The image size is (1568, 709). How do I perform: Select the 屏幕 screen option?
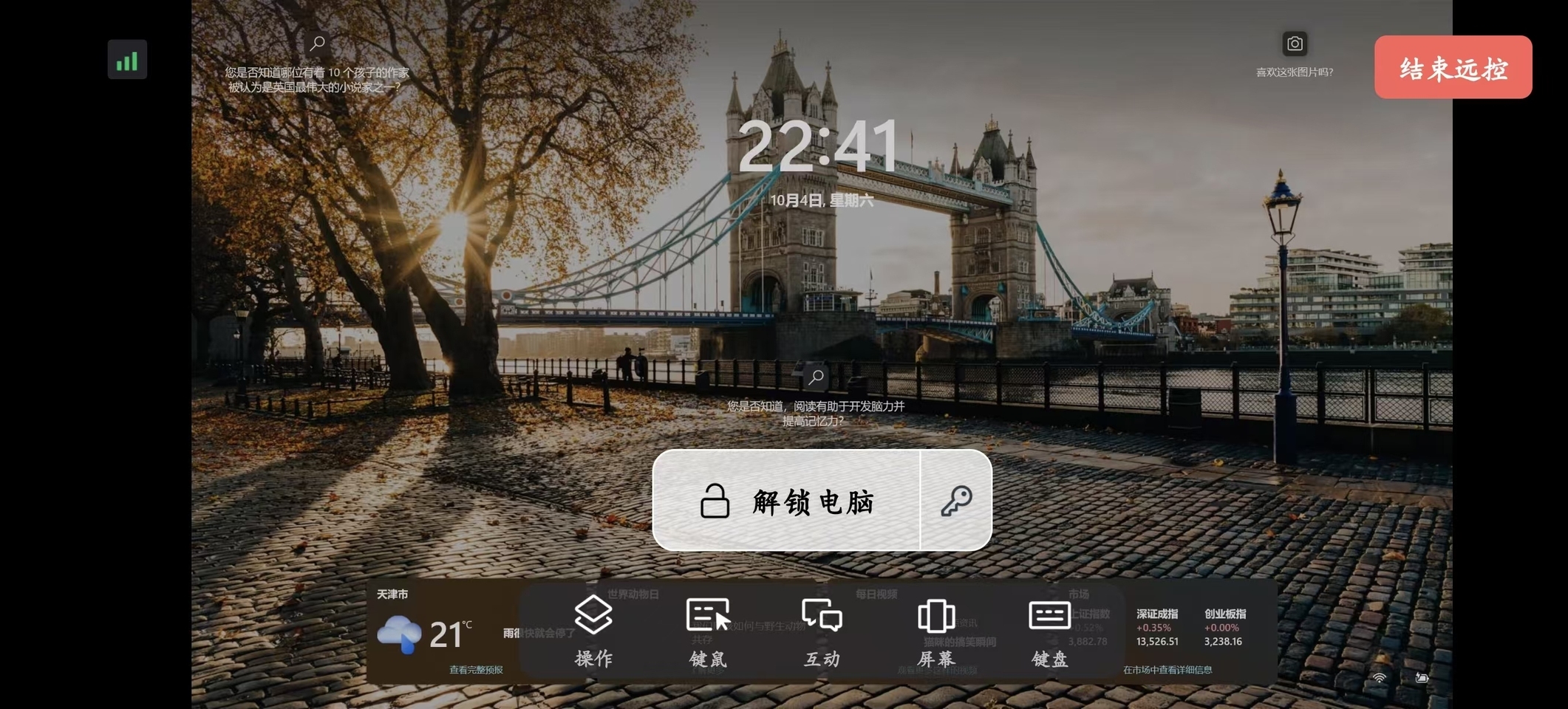[936, 631]
